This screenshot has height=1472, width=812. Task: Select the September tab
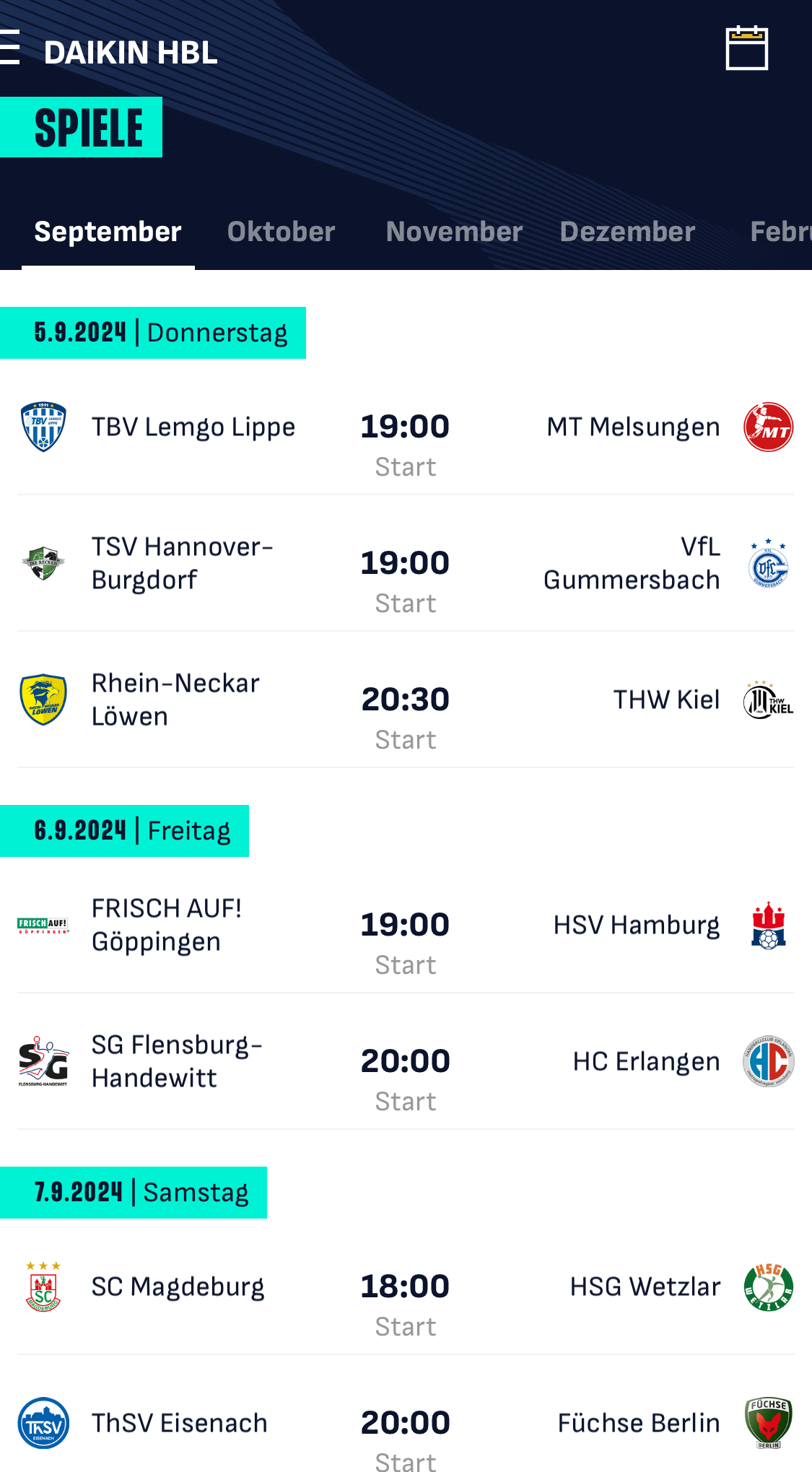click(108, 232)
